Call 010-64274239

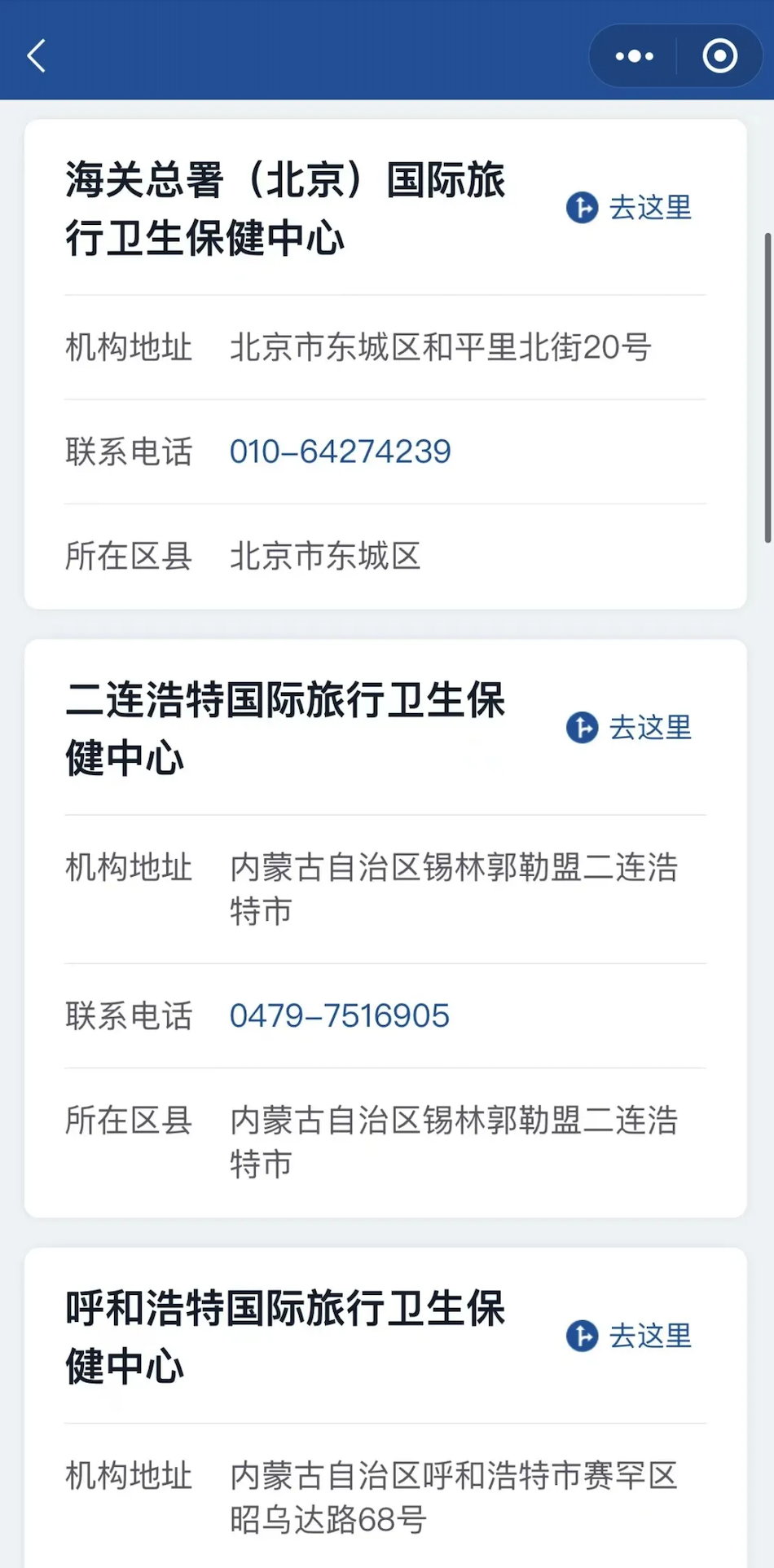coord(340,451)
